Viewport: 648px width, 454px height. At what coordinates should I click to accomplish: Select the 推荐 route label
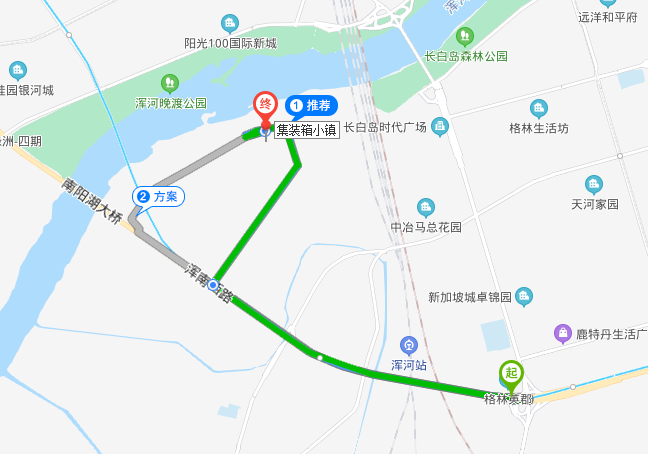click(x=312, y=104)
